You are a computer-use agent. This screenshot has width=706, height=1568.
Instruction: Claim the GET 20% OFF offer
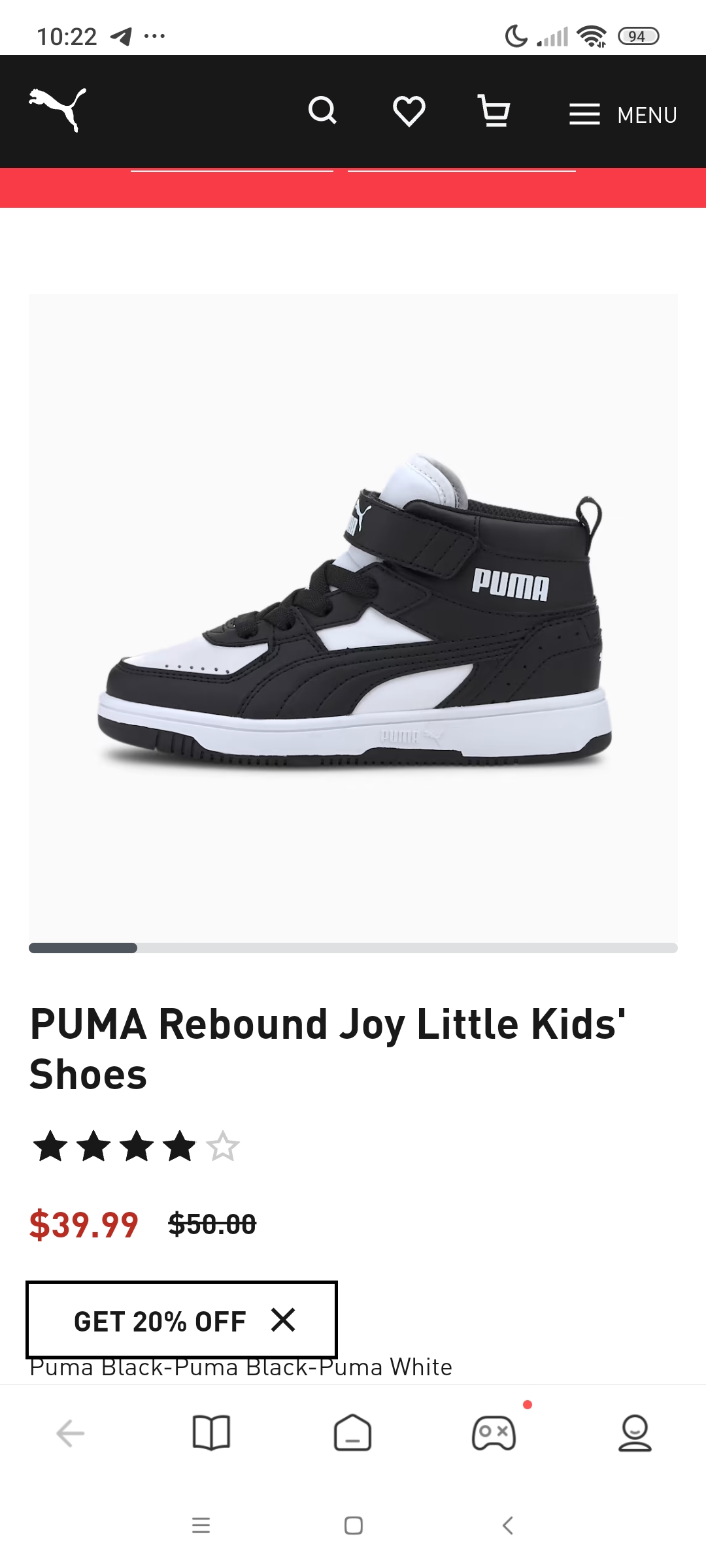point(160,1322)
